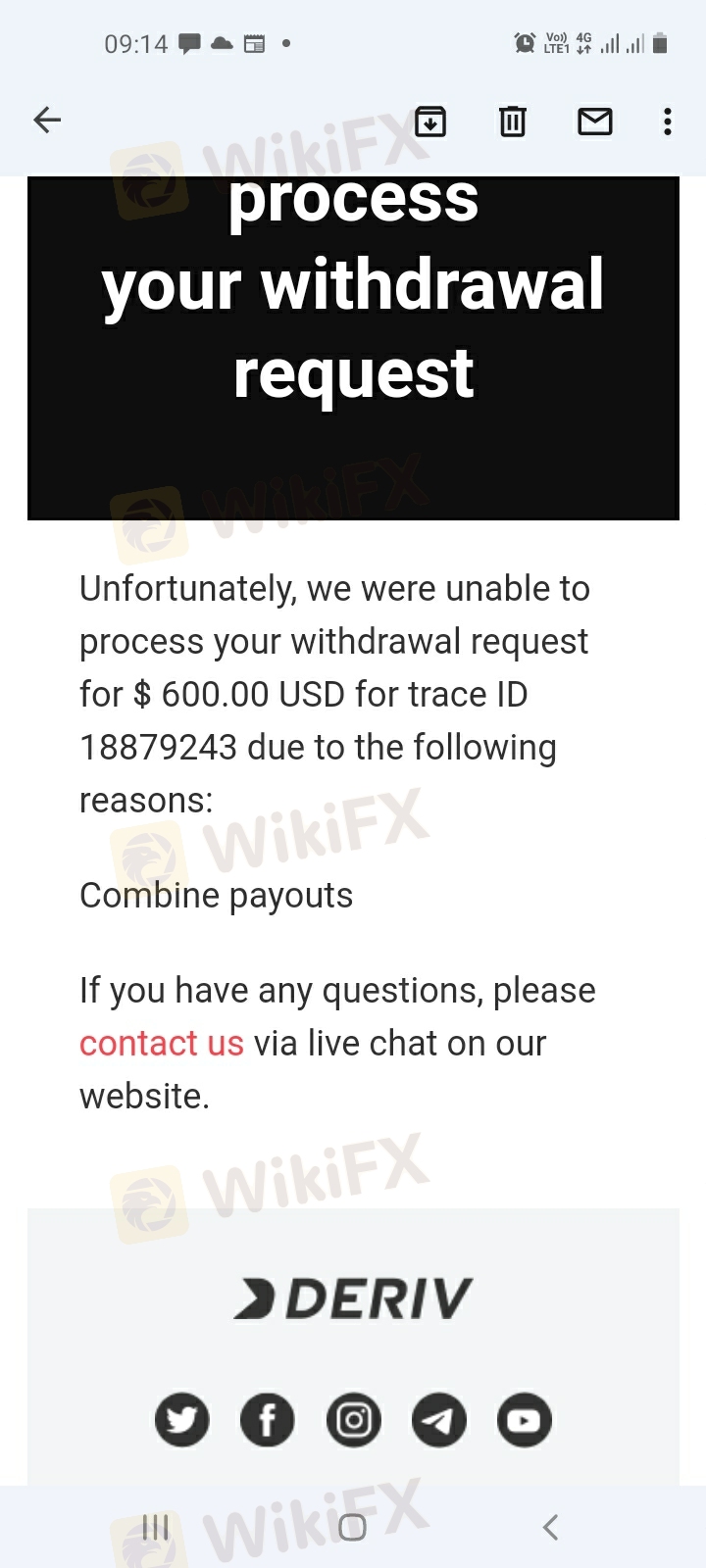Viewport: 706px width, 1568px height.
Task: Tap the system home button
Action: tap(353, 1527)
